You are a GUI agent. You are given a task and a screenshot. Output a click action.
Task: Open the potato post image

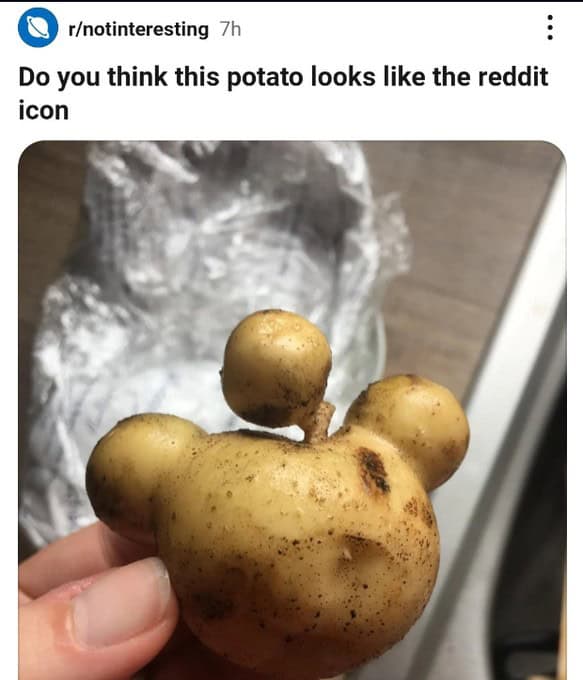[x=292, y=410]
